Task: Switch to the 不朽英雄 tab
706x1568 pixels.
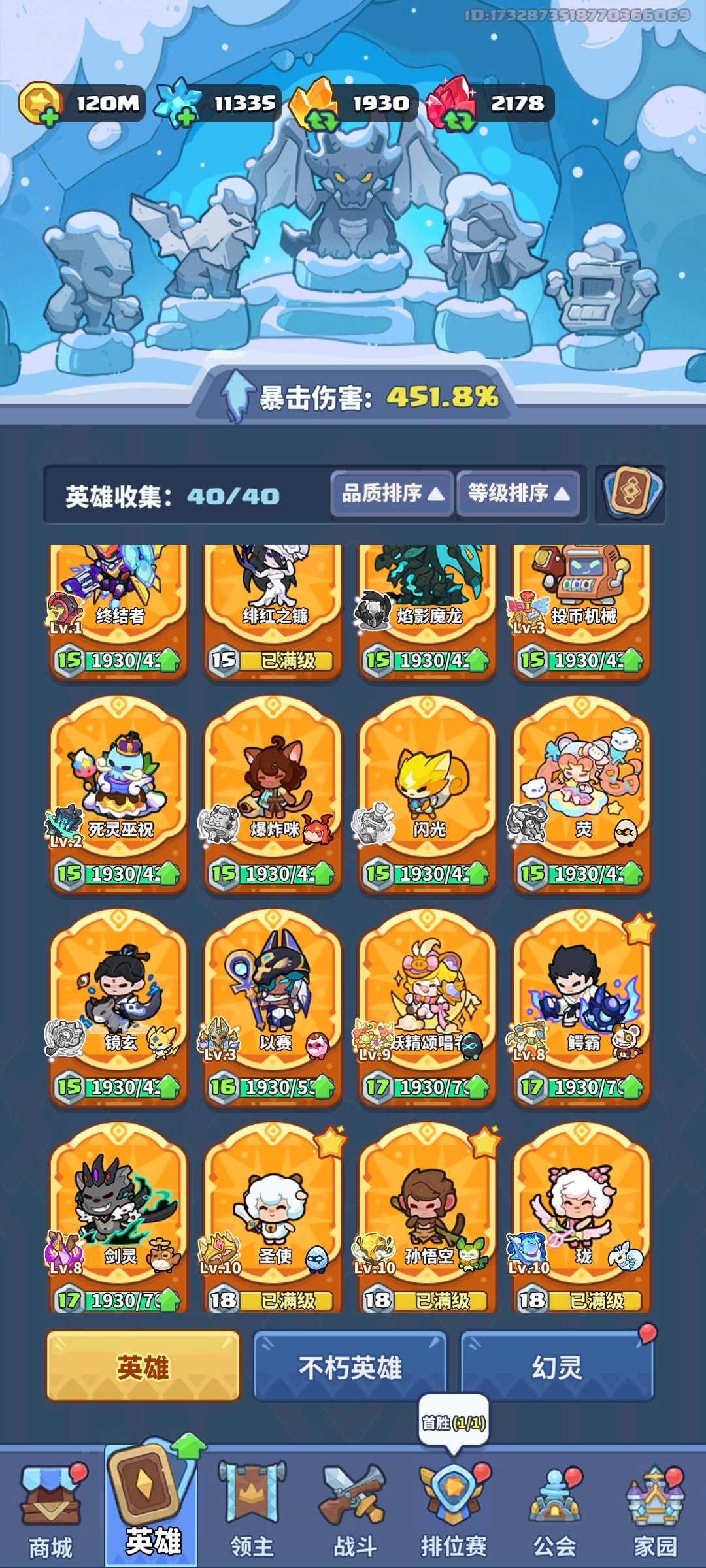Action: click(x=350, y=1367)
